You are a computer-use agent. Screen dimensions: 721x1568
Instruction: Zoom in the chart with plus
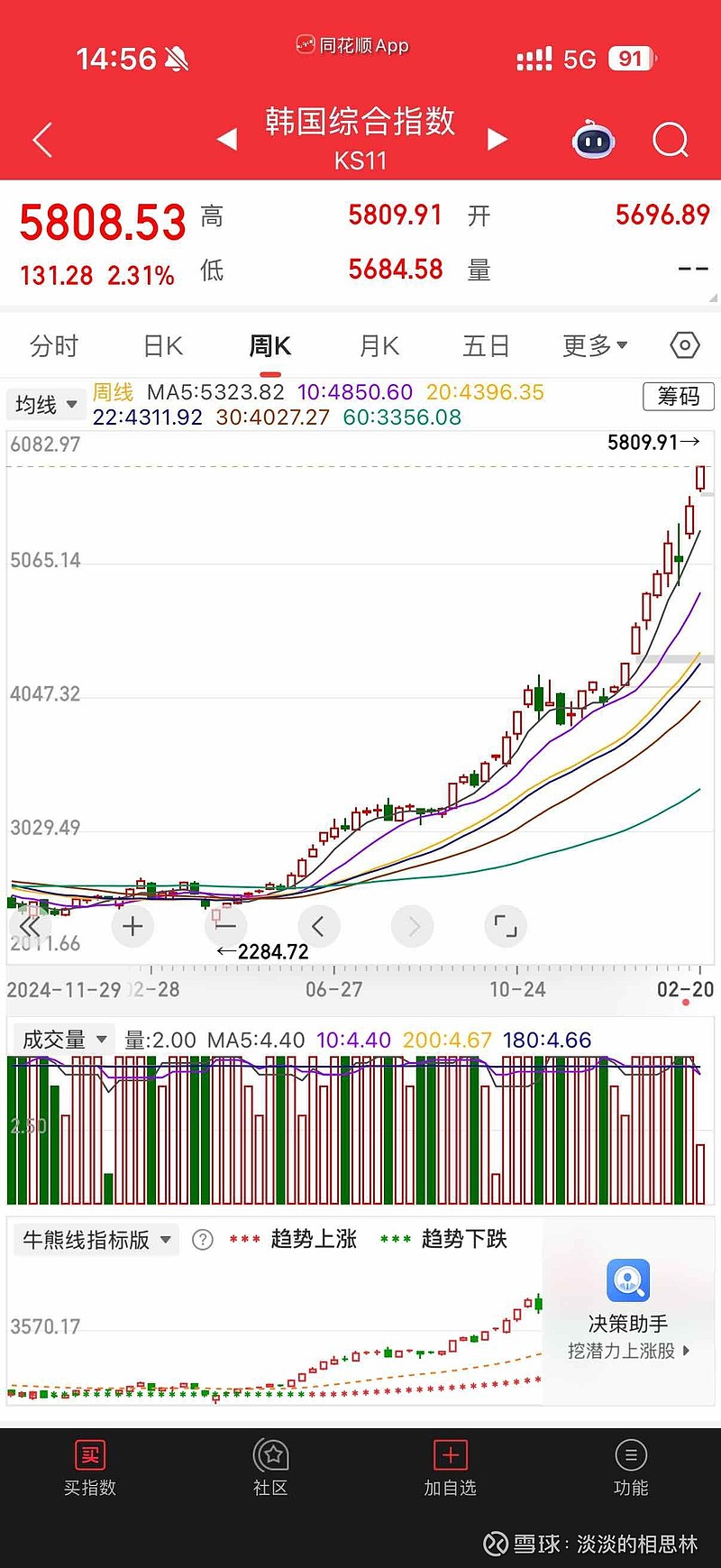[x=132, y=926]
